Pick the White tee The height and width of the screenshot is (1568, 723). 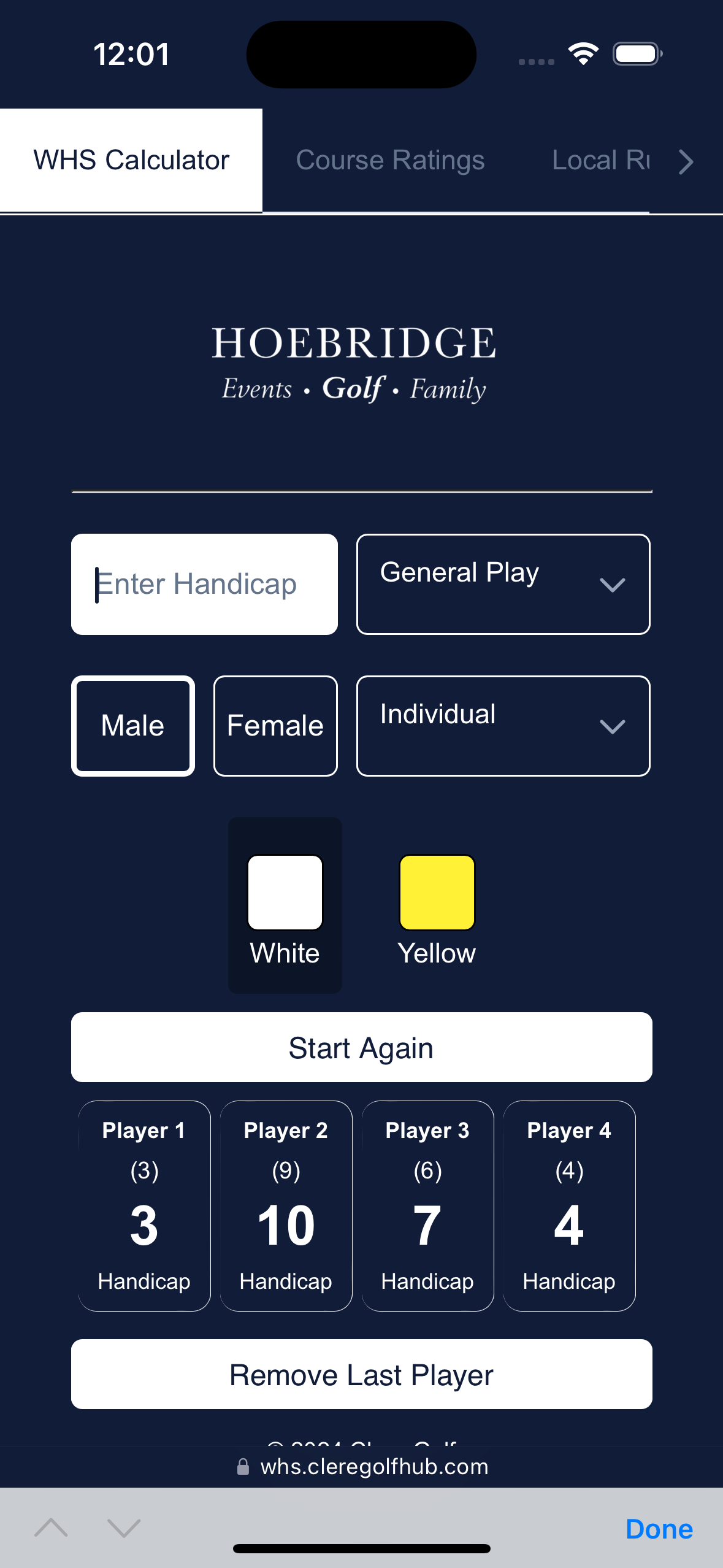tap(285, 904)
